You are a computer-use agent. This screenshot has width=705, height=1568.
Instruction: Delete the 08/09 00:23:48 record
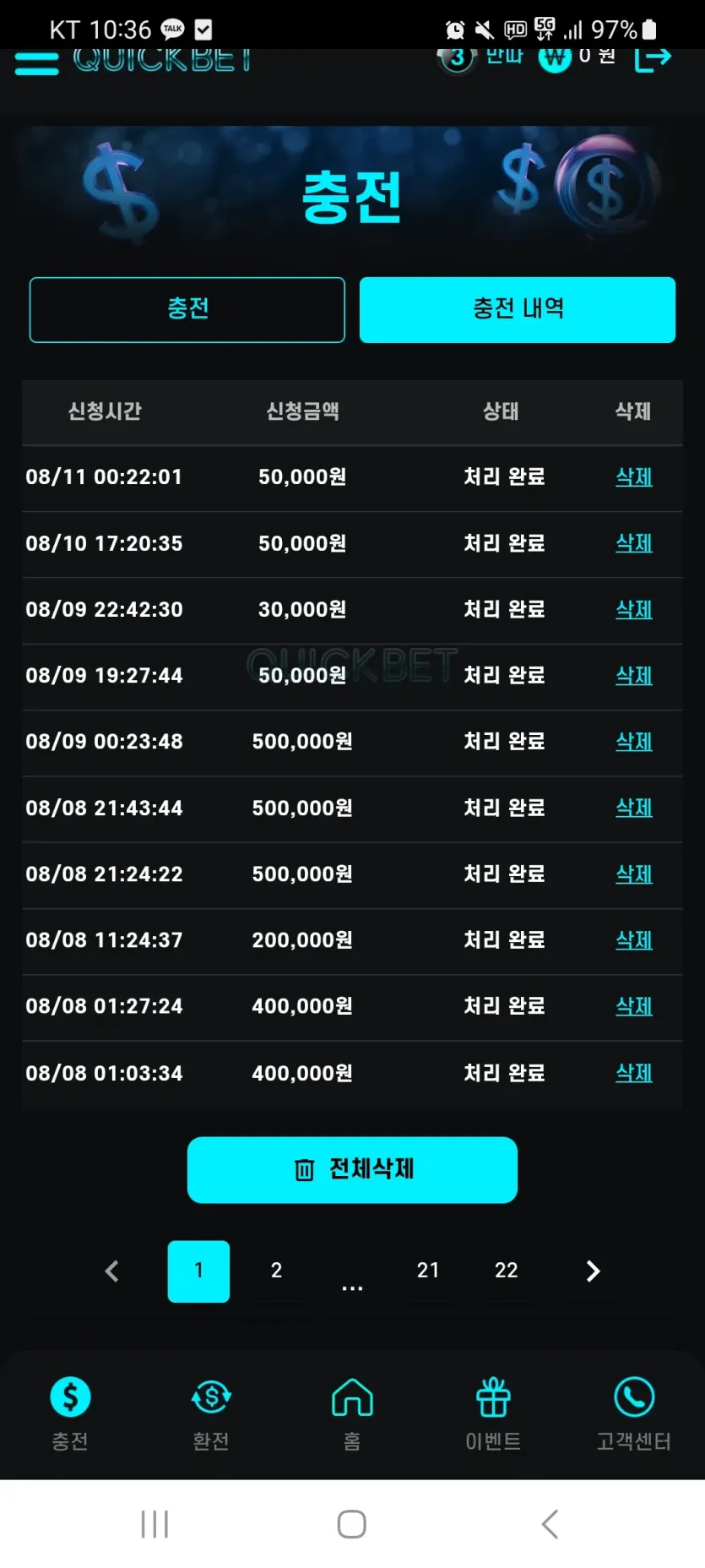click(633, 742)
